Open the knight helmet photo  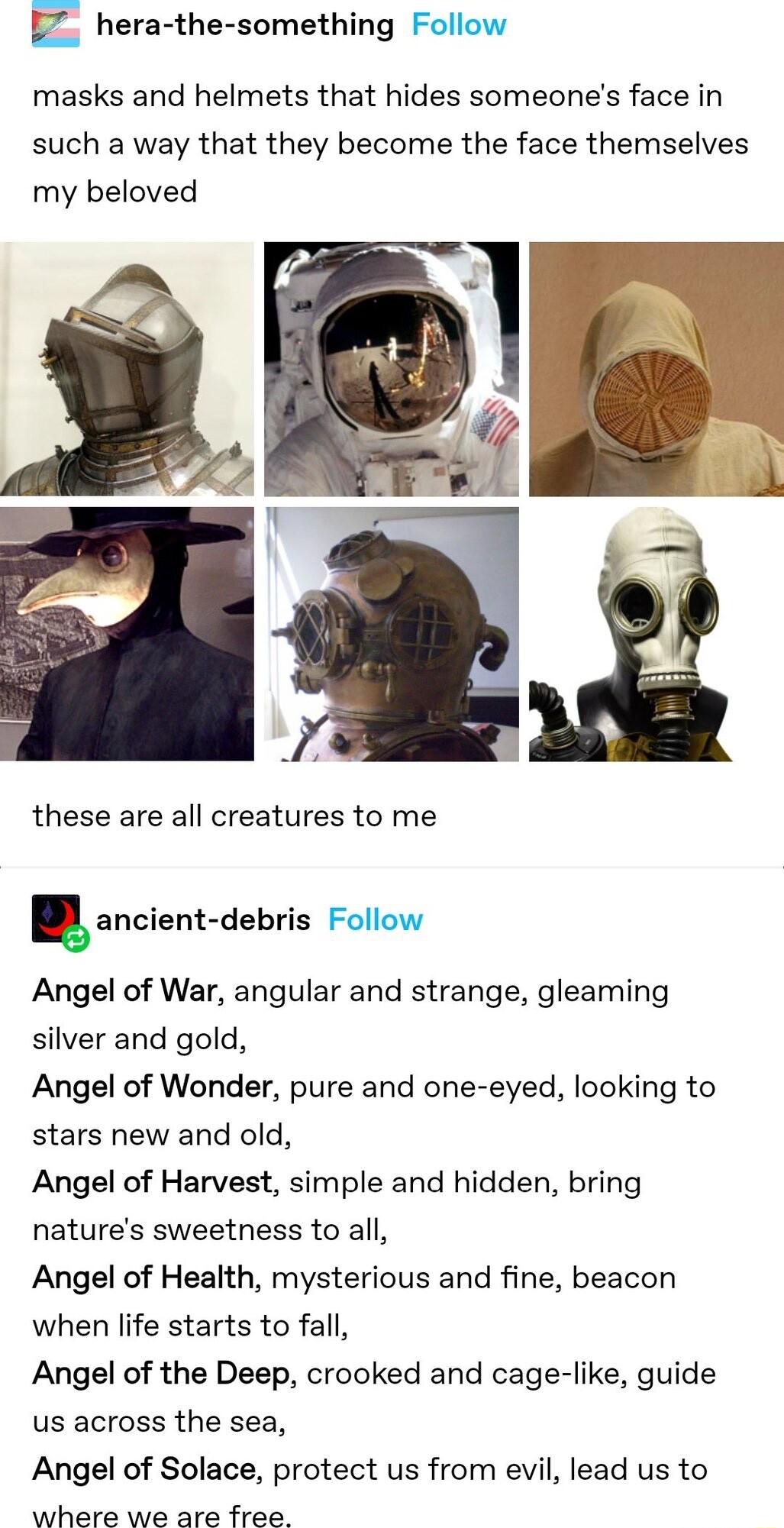127,369
